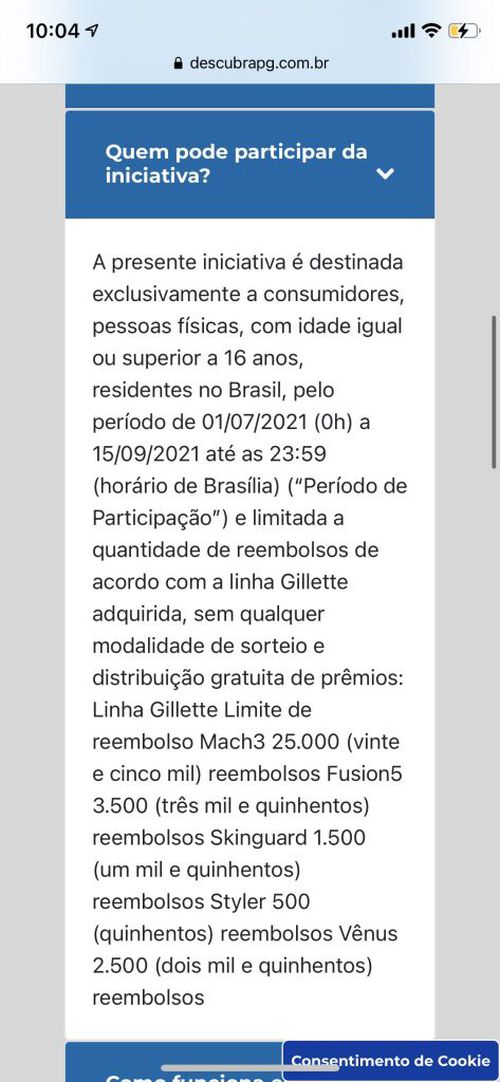Tap the descubrapg.com.br address bar
The width and height of the screenshot is (500, 1082).
pos(250,63)
